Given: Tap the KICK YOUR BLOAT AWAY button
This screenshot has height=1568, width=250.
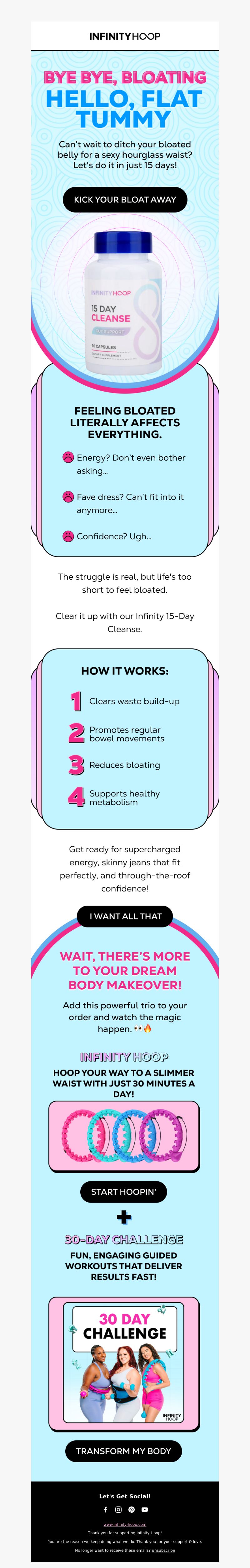Looking at the screenshot, I should pyautogui.click(x=124, y=200).
